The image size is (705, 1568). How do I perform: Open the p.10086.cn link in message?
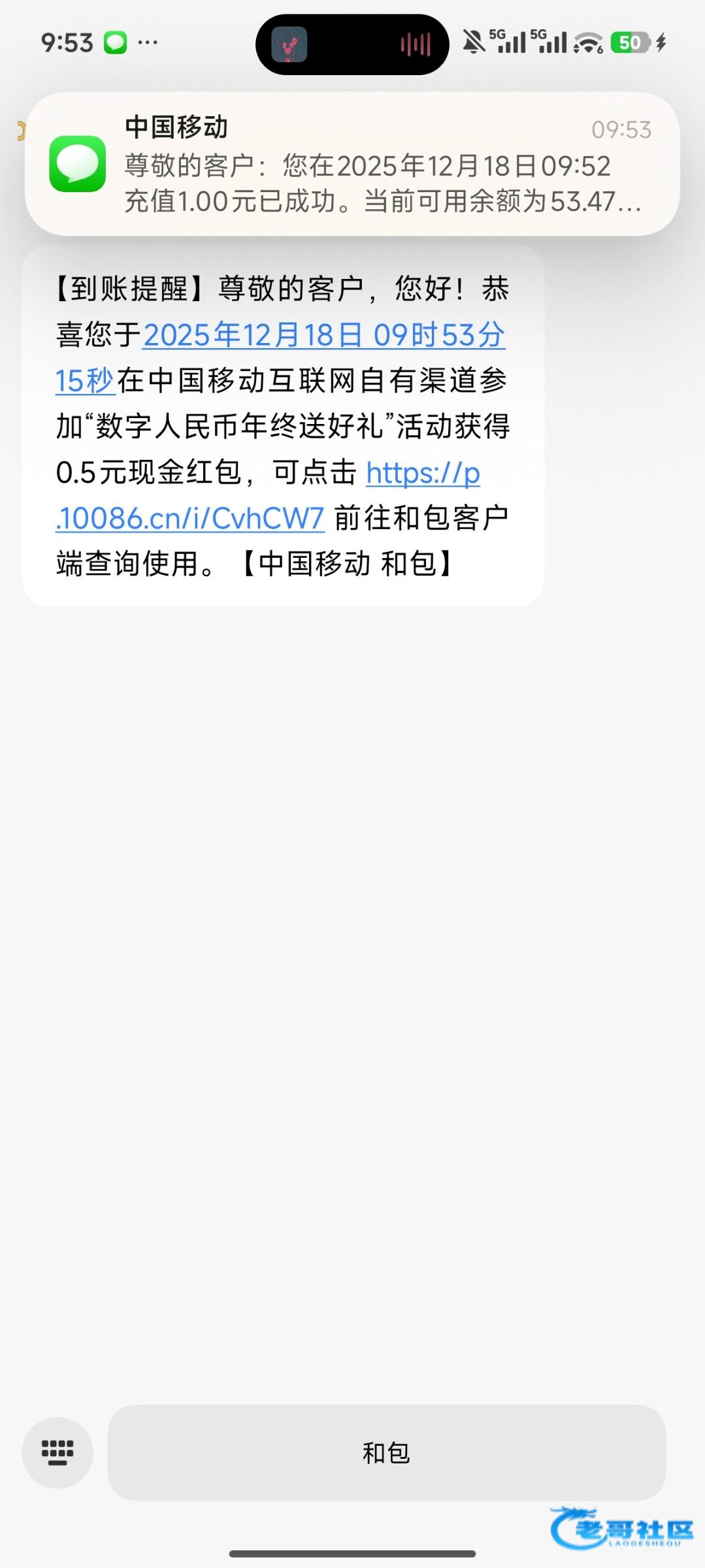click(x=191, y=519)
